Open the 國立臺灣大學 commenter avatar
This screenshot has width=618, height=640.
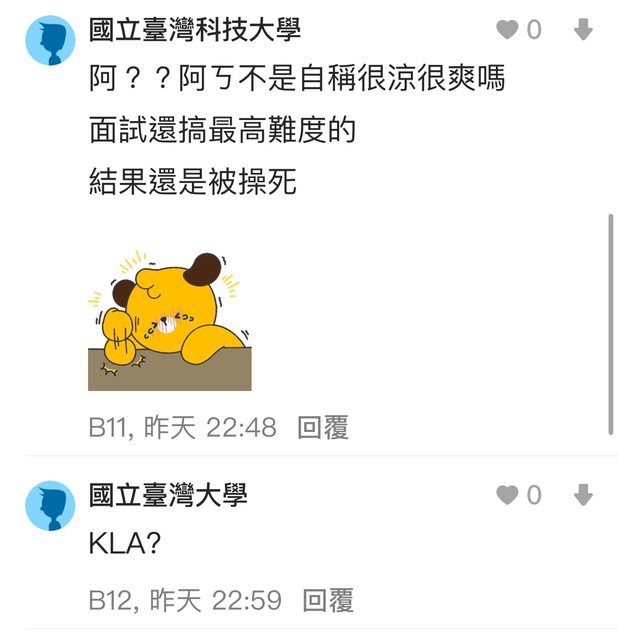pyautogui.click(x=50, y=505)
